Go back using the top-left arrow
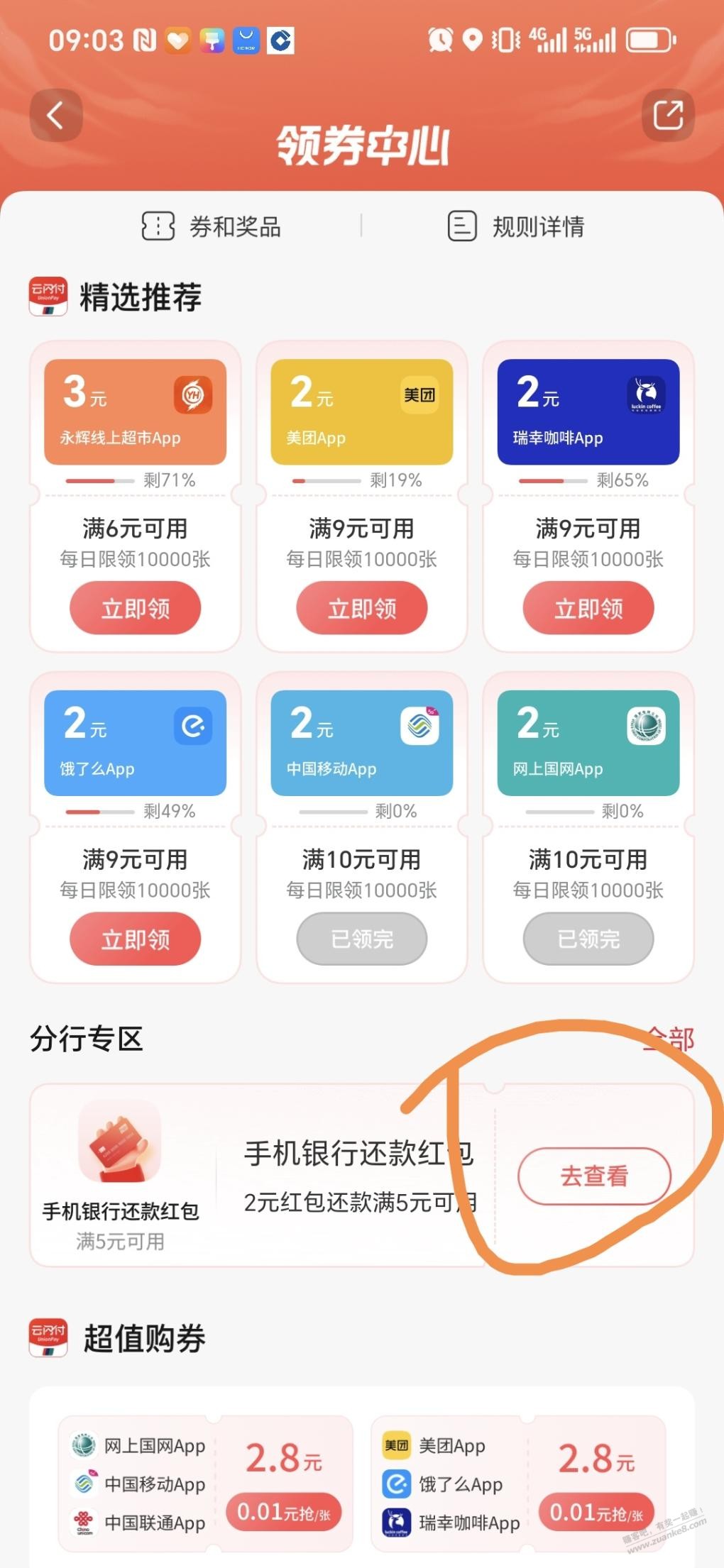Screen dimensions: 724x1568 tap(55, 115)
